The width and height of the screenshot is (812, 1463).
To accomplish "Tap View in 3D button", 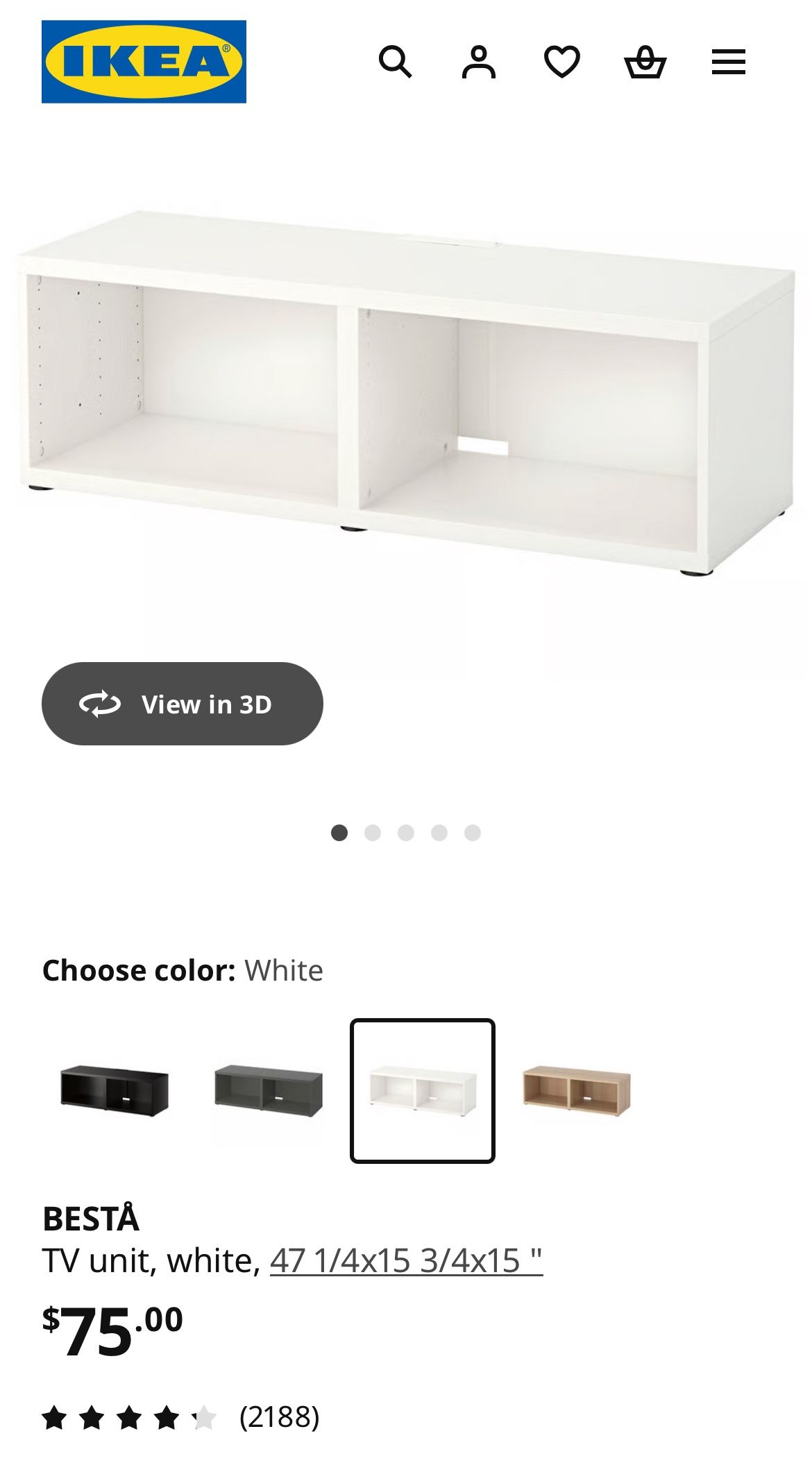I will click(x=183, y=704).
